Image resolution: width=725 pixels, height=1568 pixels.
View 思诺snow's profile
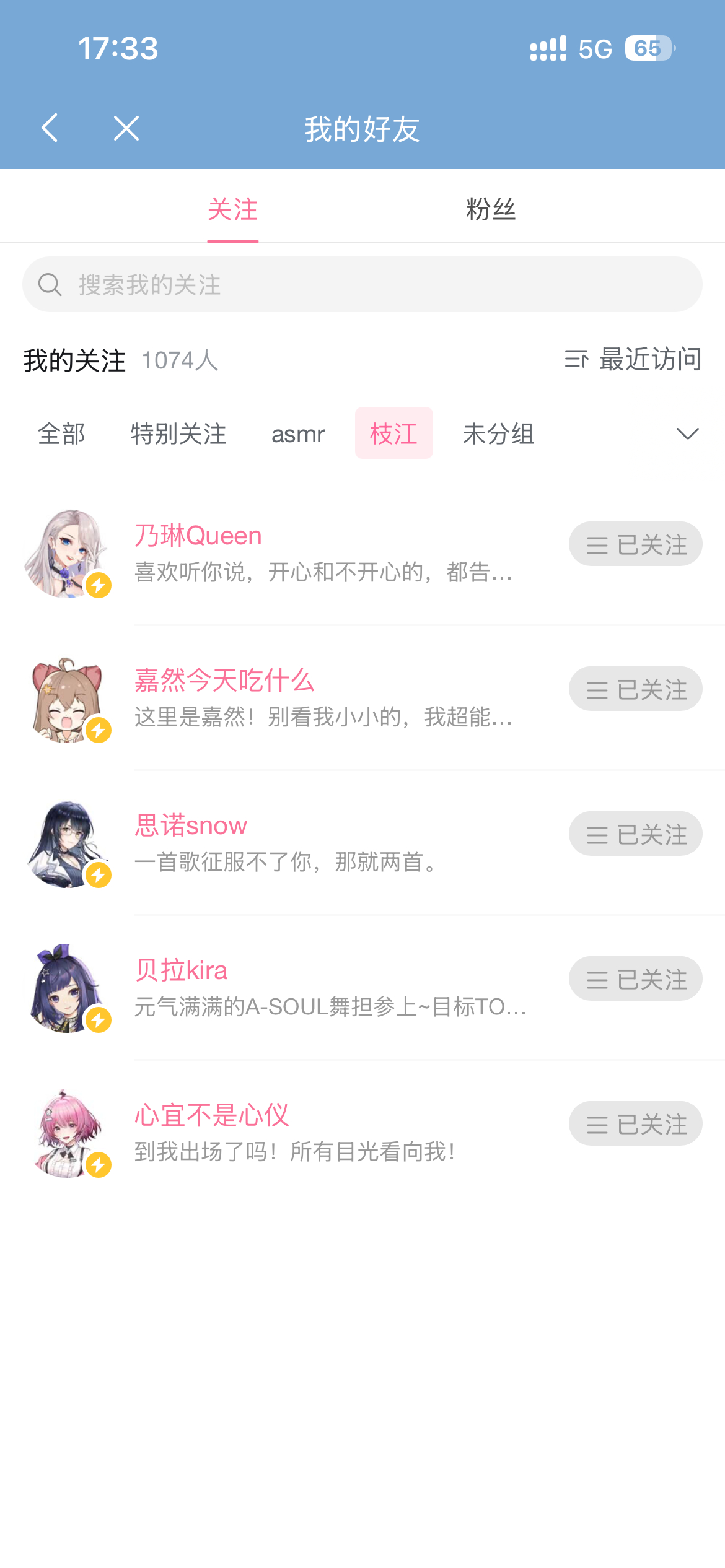[191, 825]
